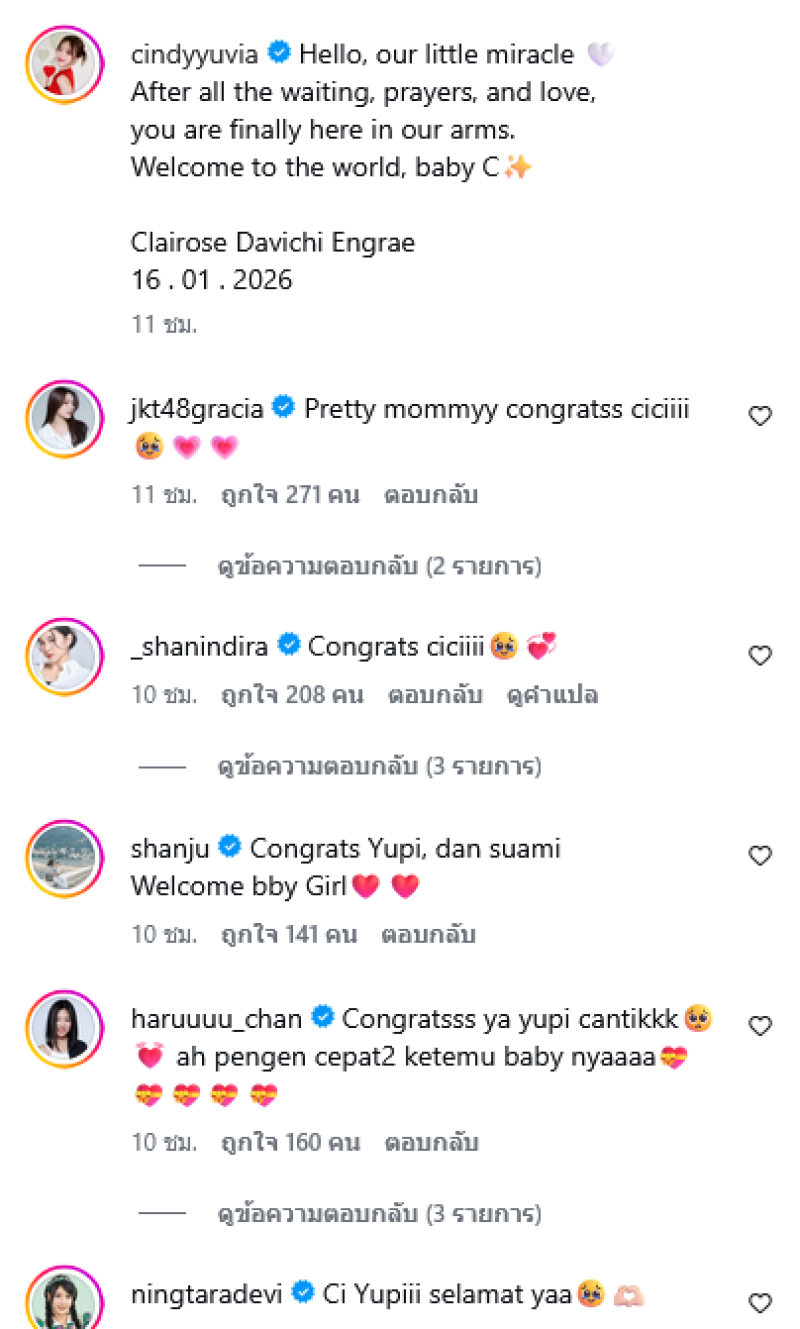800x1329 pixels.
Task: Open ningtaradevi's profile via username
Action: pyautogui.click(x=208, y=1294)
